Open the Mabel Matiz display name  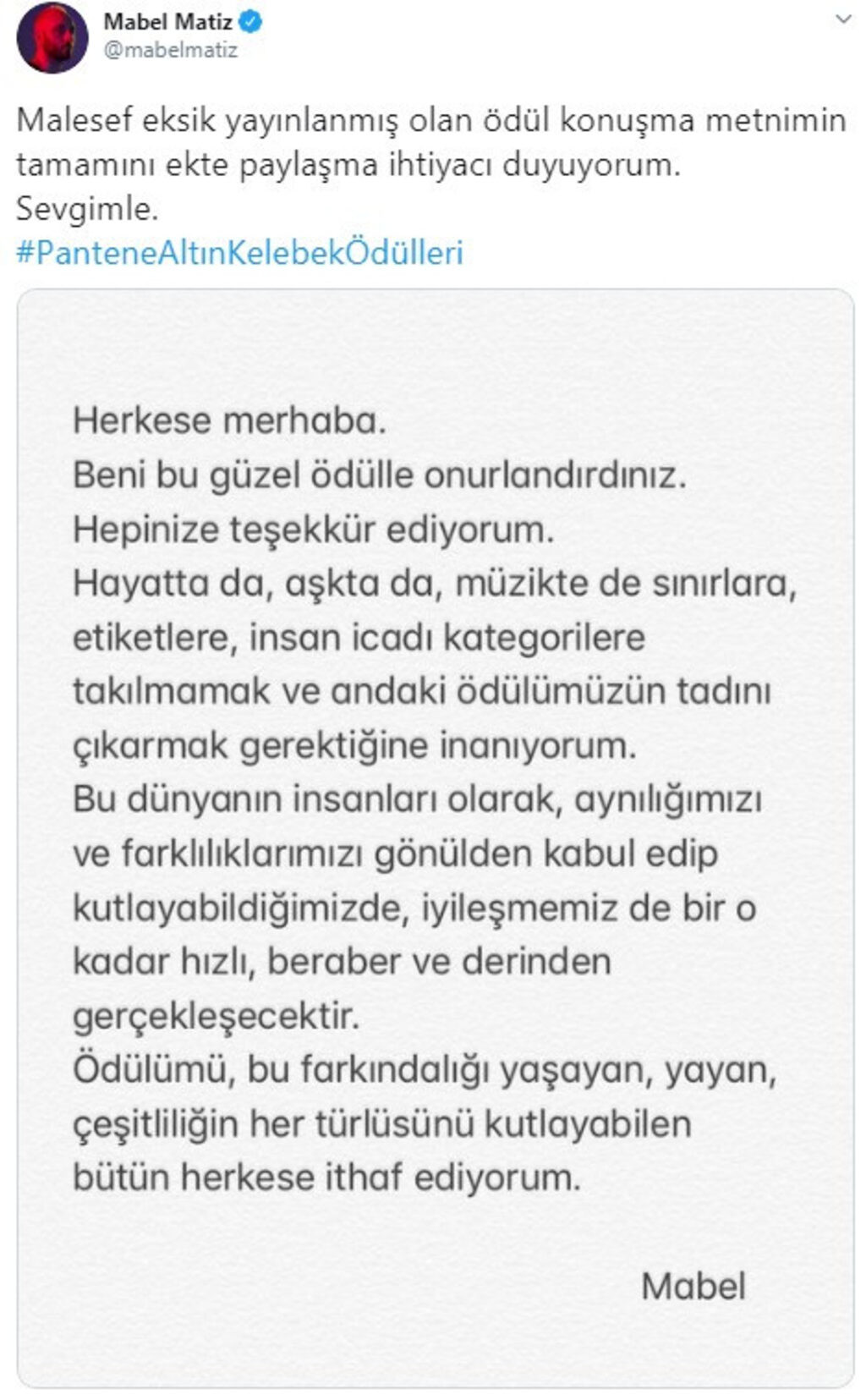point(167,22)
